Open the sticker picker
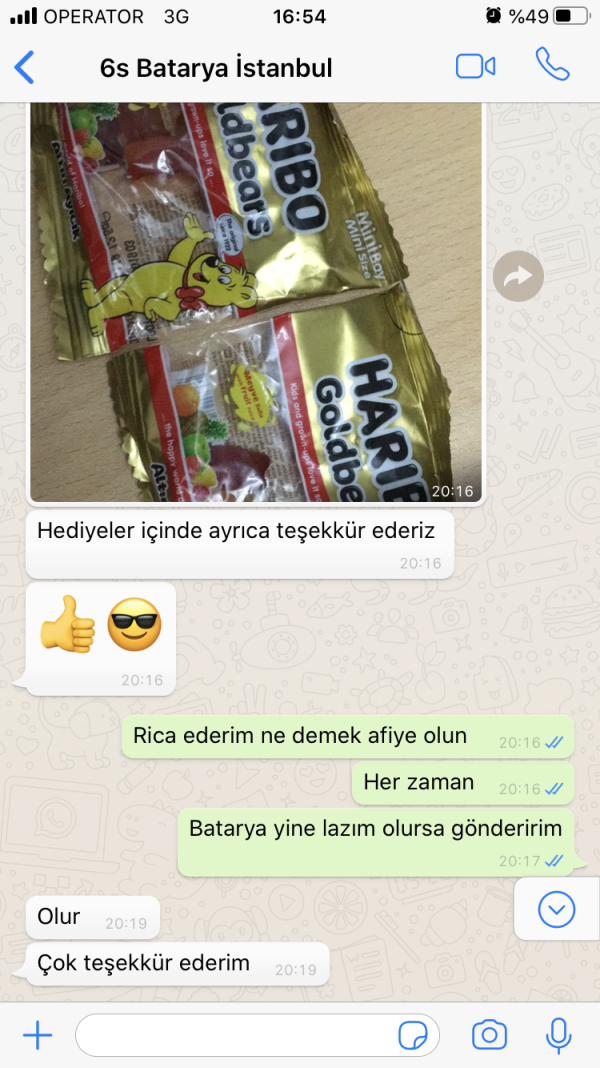 (412, 1035)
